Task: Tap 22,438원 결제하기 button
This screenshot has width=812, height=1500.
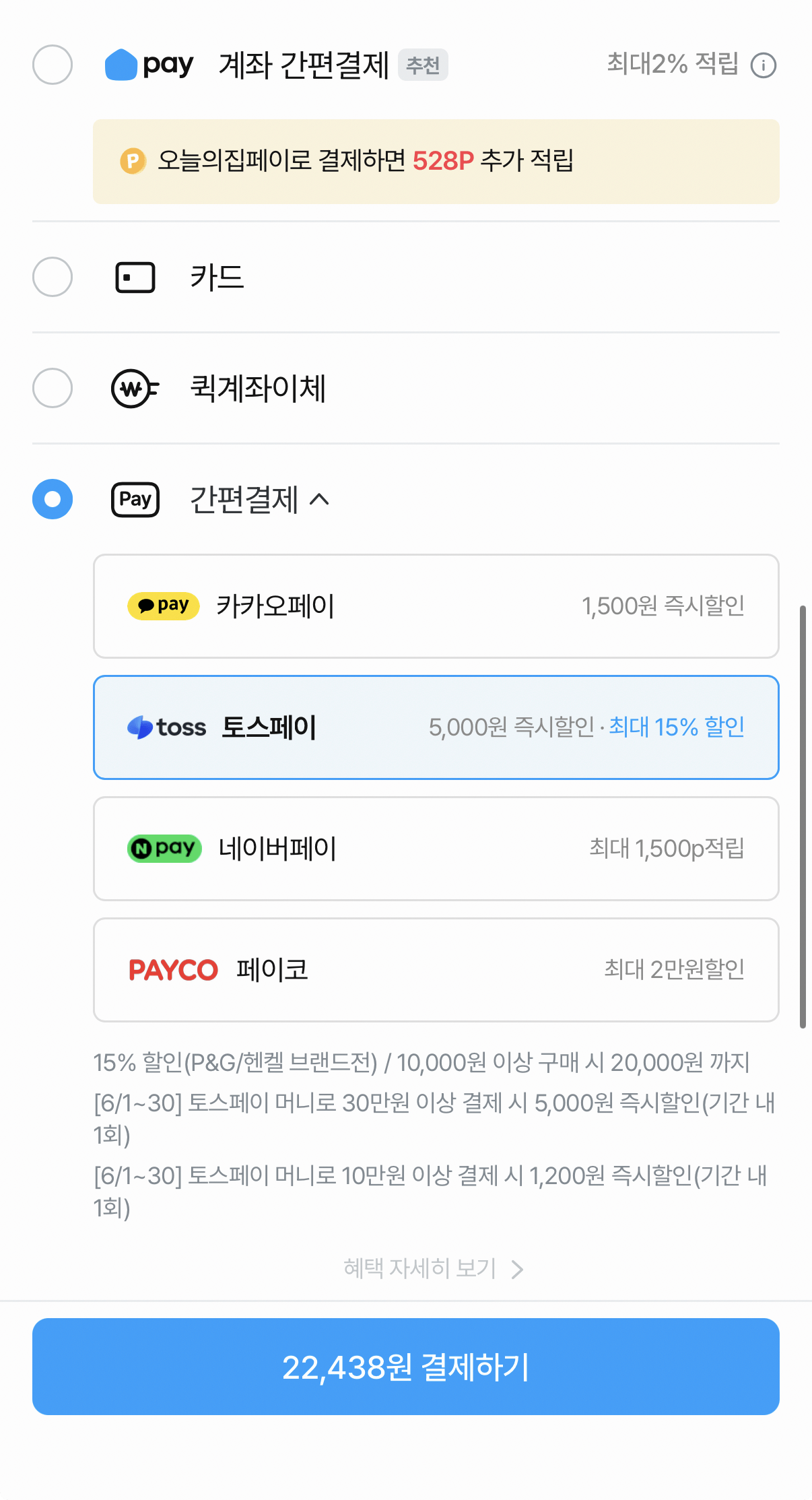Action: click(x=406, y=1367)
